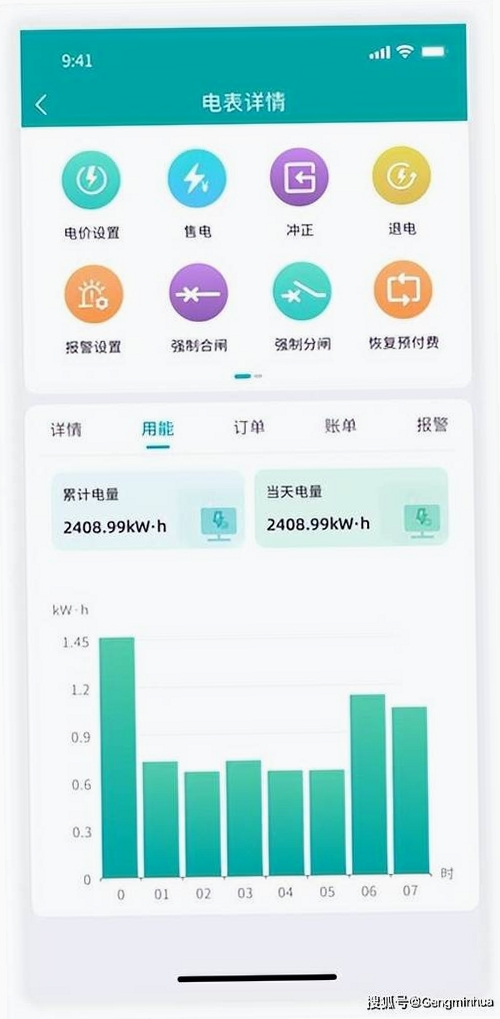
Task: Tap the page indicator dots under the icon grid
Action: (248, 376)
